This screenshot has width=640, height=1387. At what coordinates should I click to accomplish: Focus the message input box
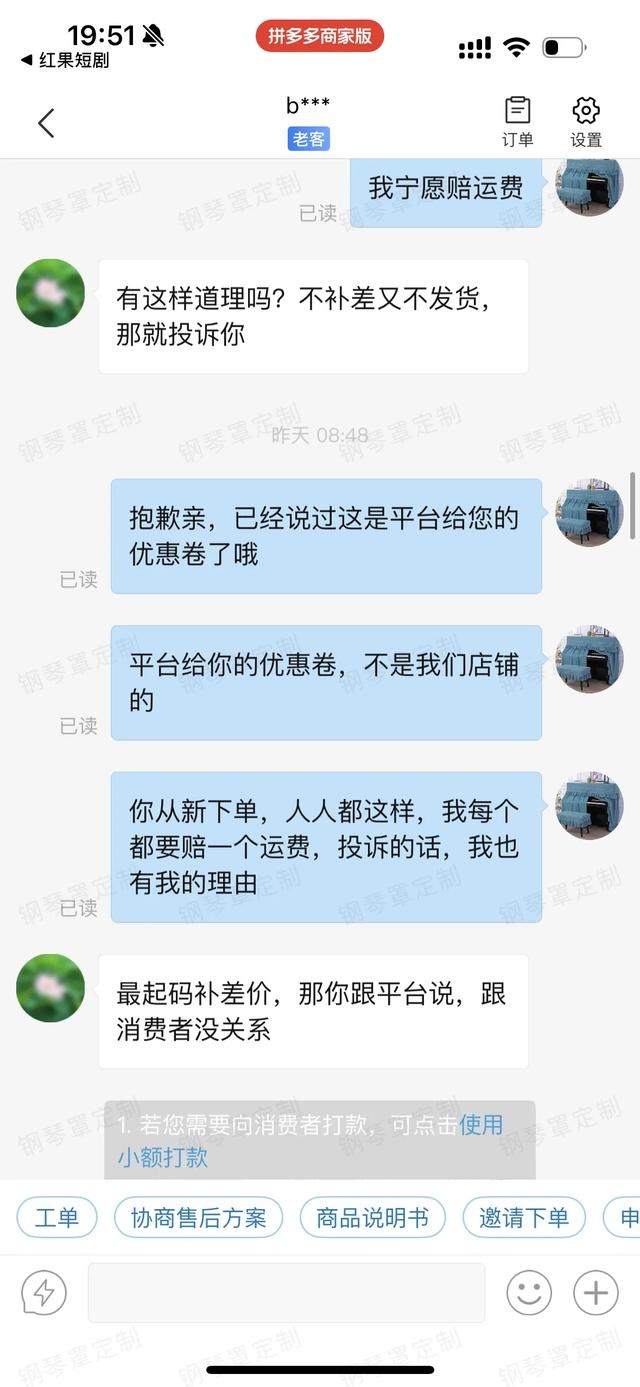click(286, 1293)
